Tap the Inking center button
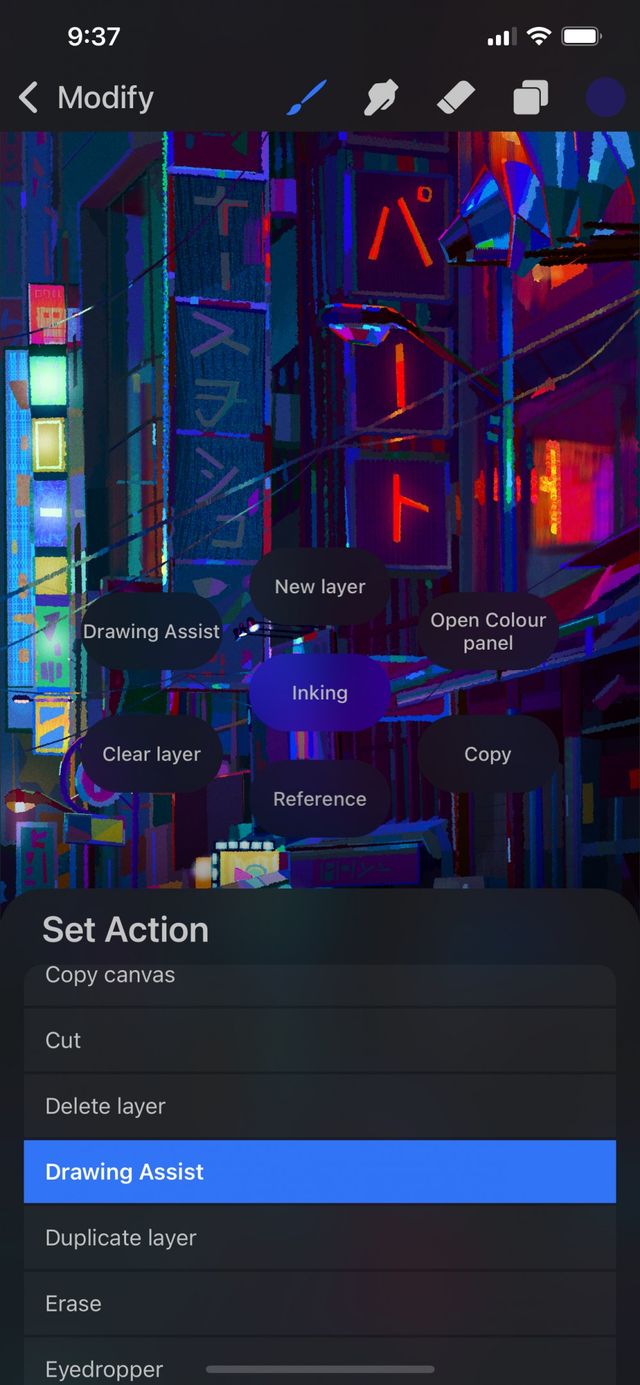This screenshot has width=640, height=1385. pyautogui.click(x=319, y=693)
